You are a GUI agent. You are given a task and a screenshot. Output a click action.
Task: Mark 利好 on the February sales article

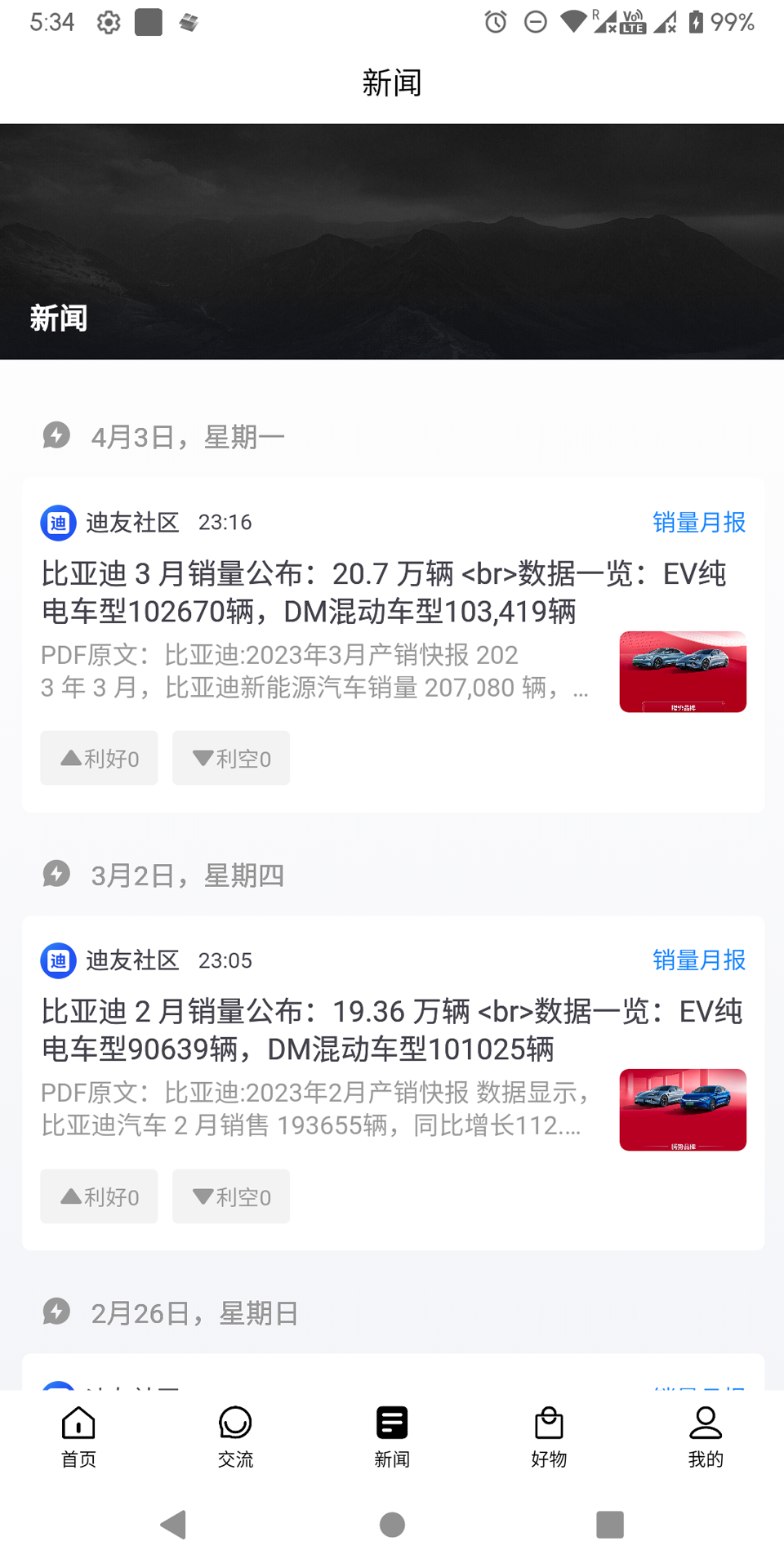click(100, 1196)
